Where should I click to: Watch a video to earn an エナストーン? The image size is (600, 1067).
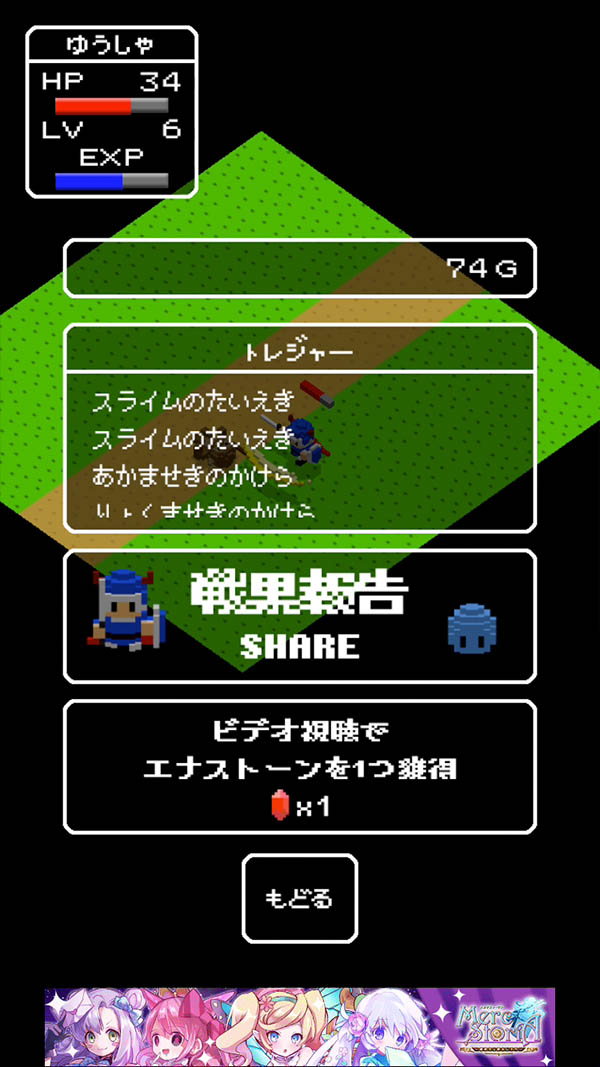[300, 767]
